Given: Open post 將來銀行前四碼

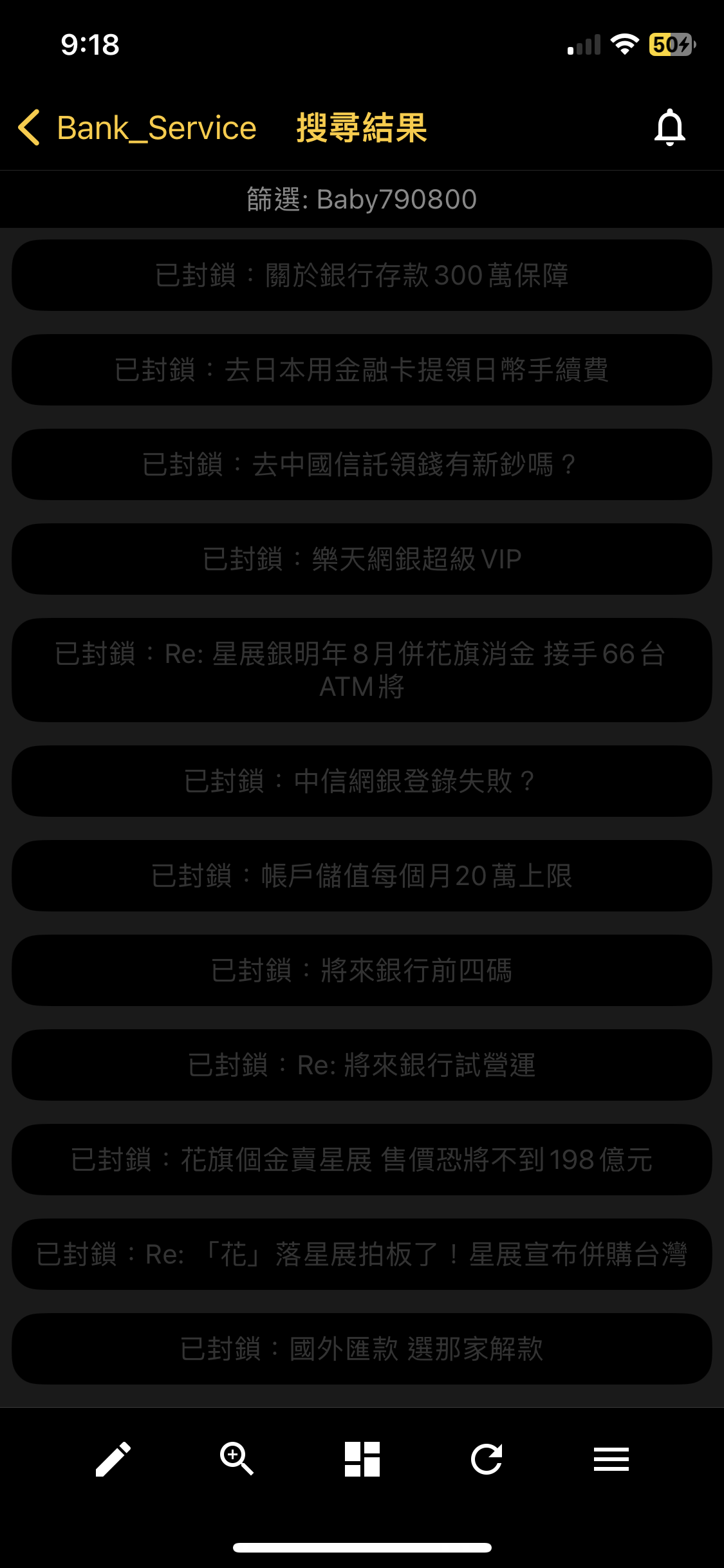Looking at the screenshot, I should (x=362, y=971).
